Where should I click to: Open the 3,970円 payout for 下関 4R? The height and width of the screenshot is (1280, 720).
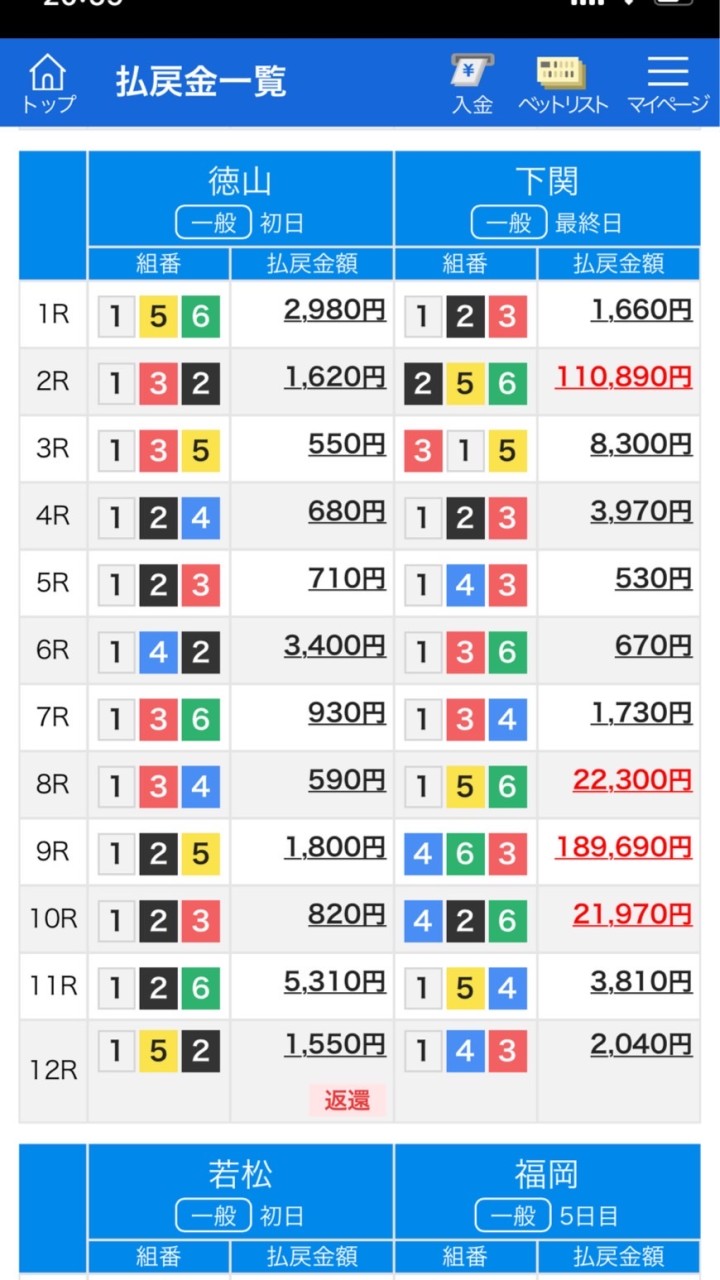[641, 511]
